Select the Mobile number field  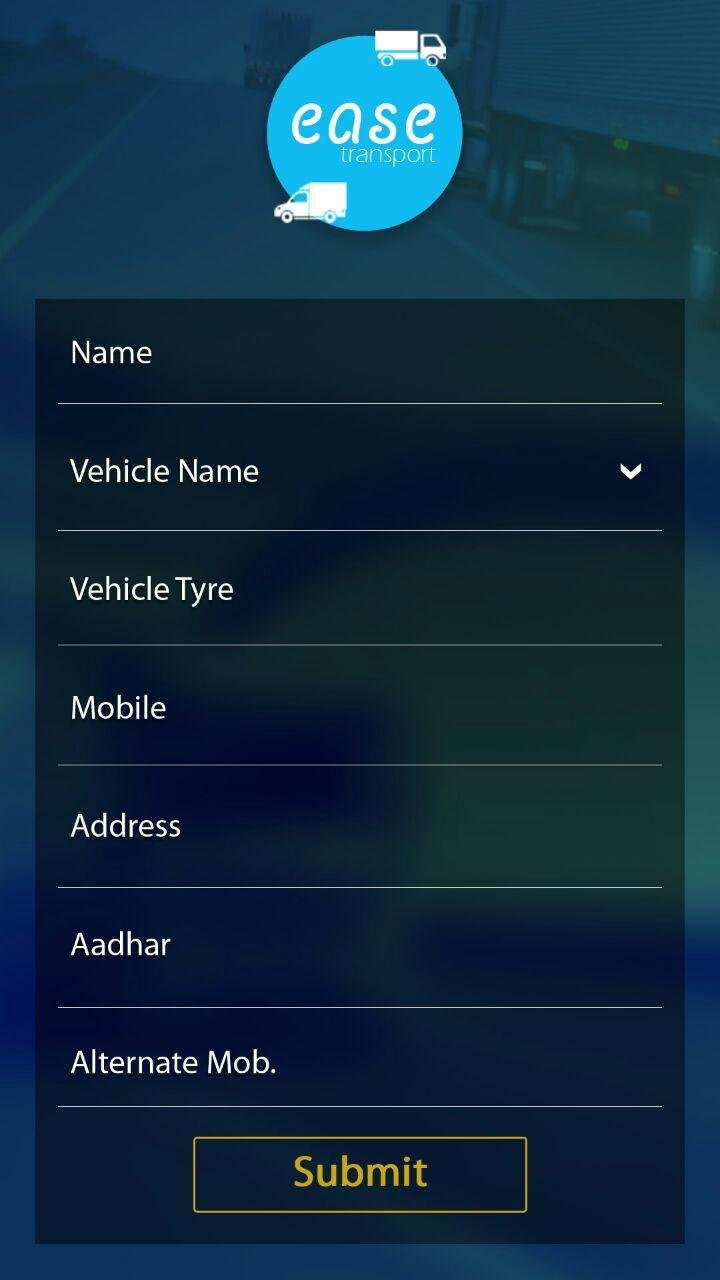tap(360, 708)
